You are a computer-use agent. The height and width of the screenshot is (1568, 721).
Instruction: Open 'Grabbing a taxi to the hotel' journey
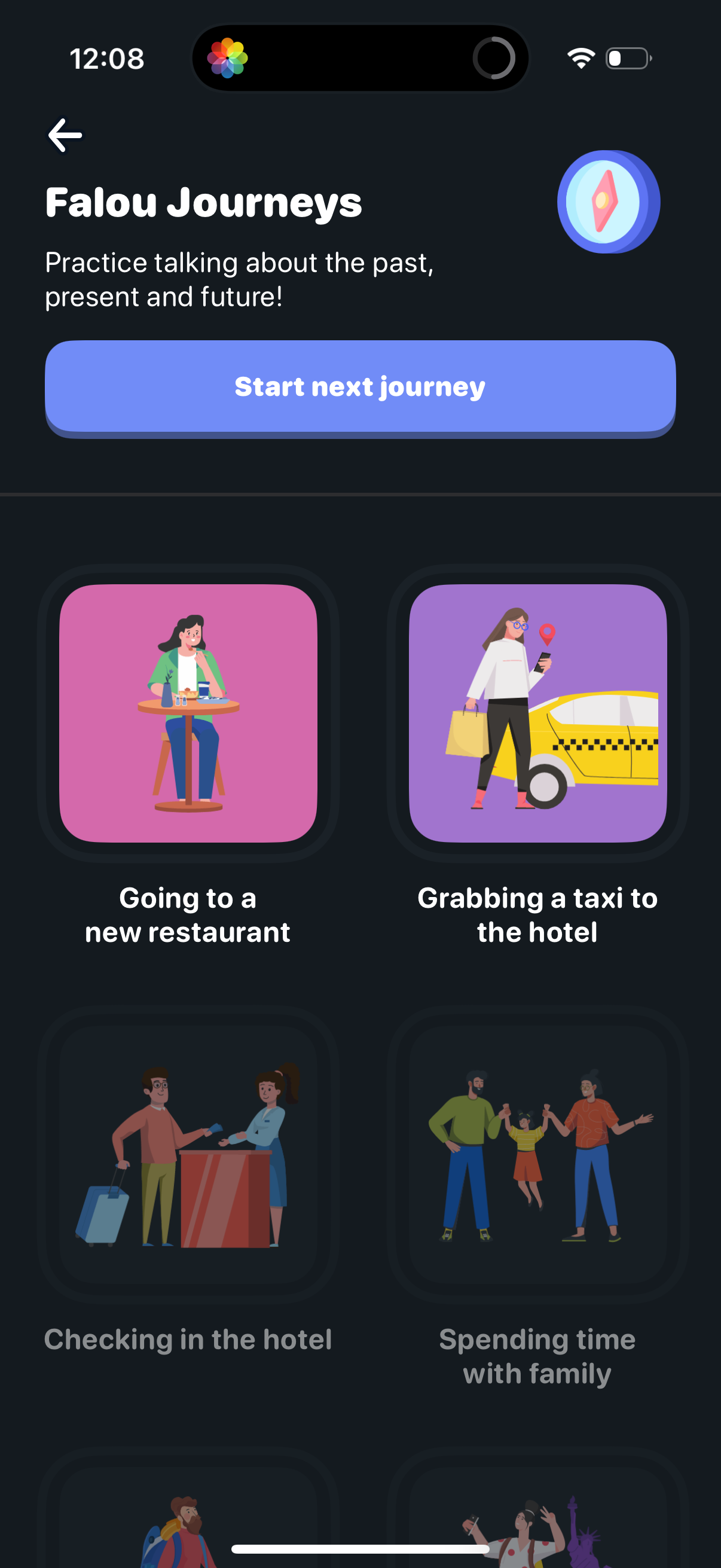point(538,713)
